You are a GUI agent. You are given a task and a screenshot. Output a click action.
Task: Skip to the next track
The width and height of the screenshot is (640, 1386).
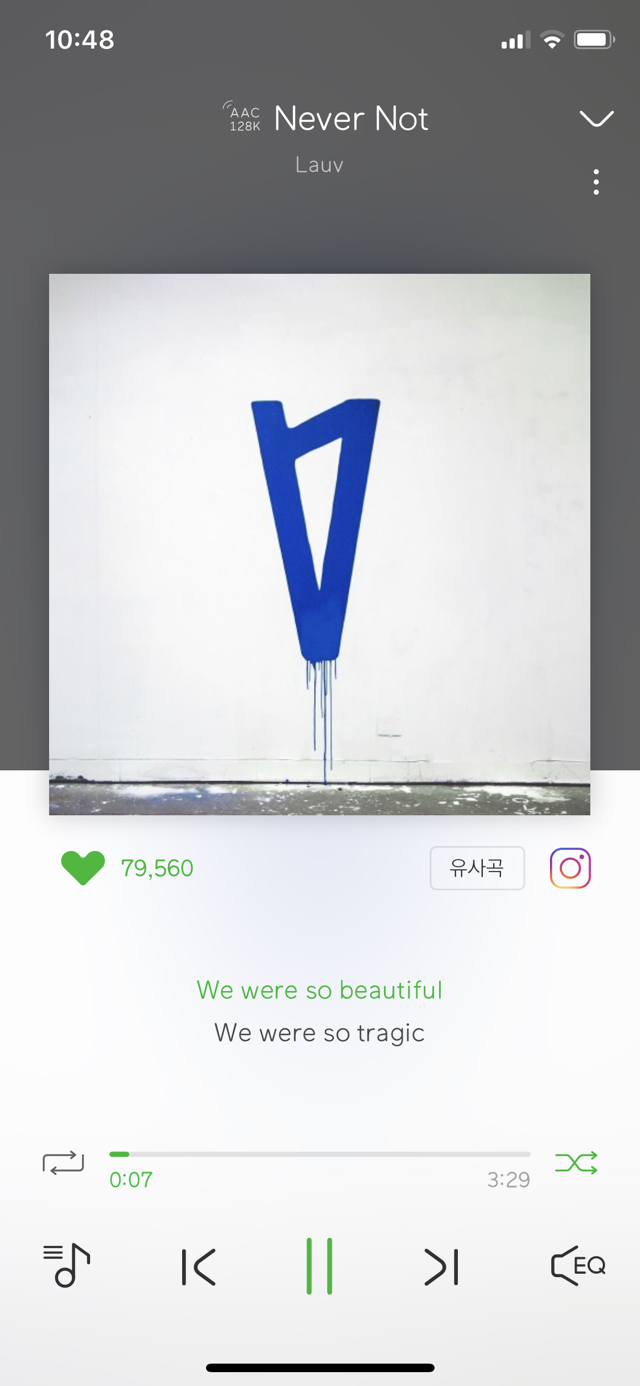(441, 1267)
